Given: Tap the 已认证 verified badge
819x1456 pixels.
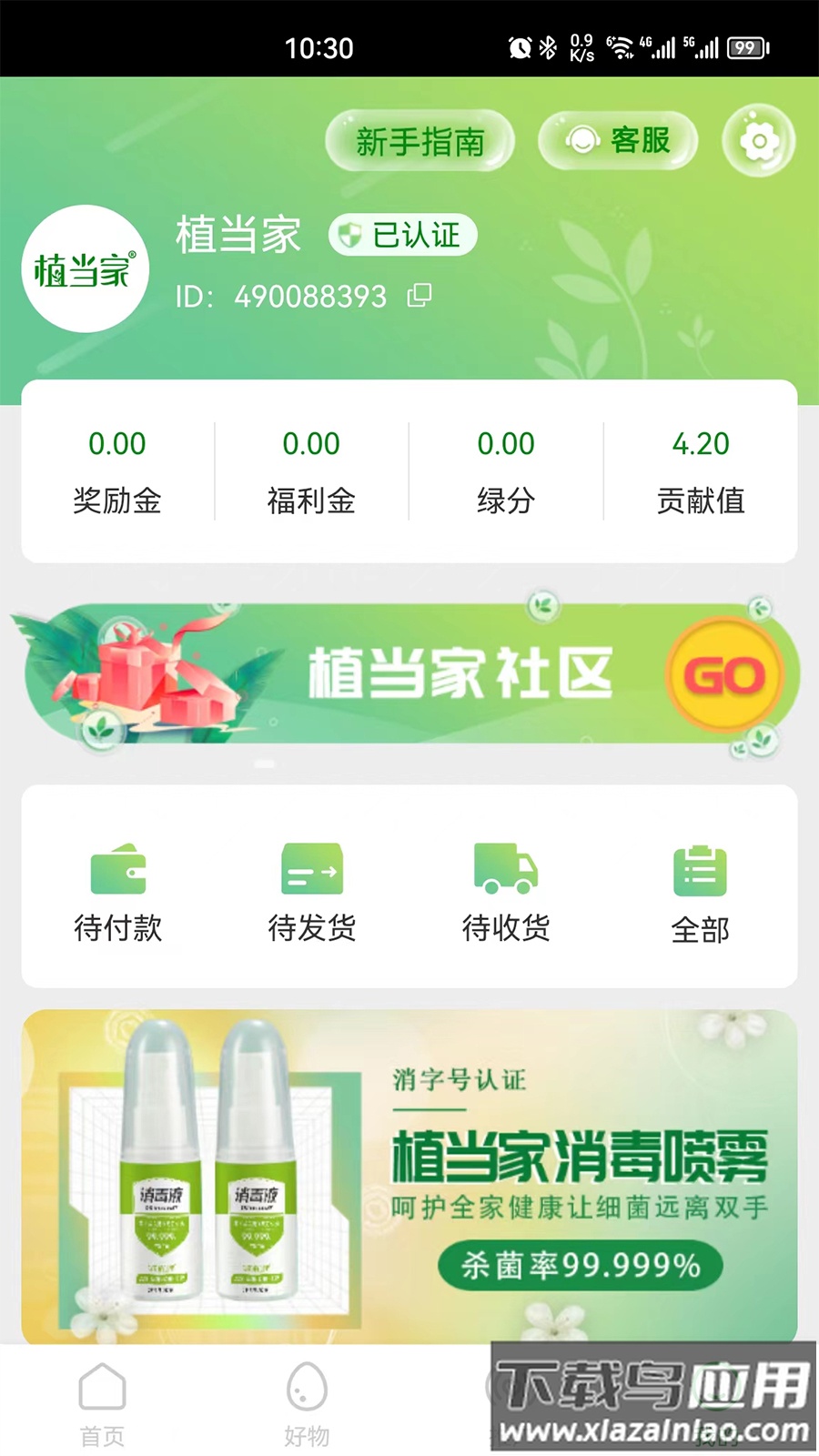Looking at the screenshot, I should pos(403,235).
